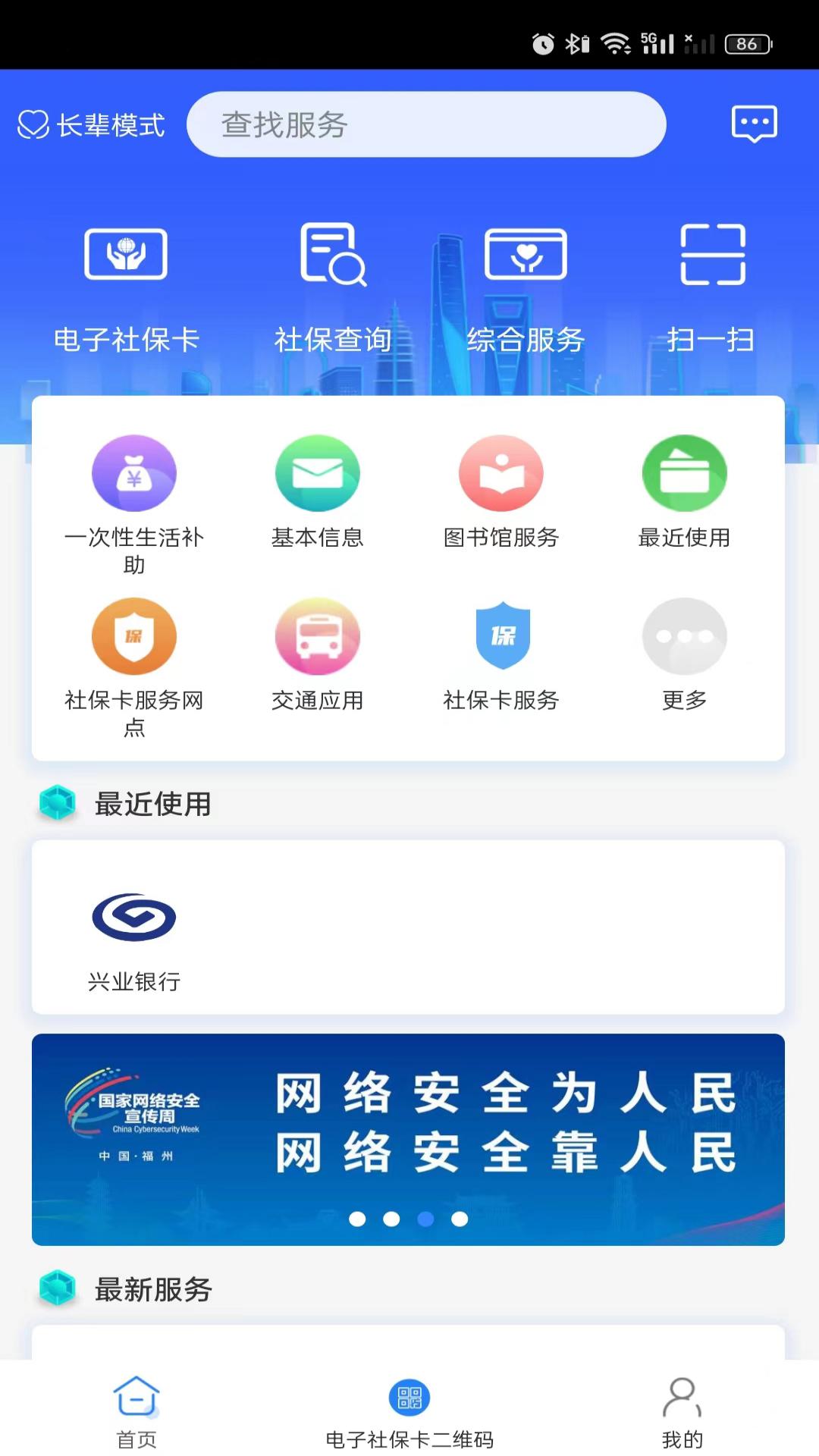Go to the 我的 tab
Viewport: 819px width, 1456px height.
682,1411
